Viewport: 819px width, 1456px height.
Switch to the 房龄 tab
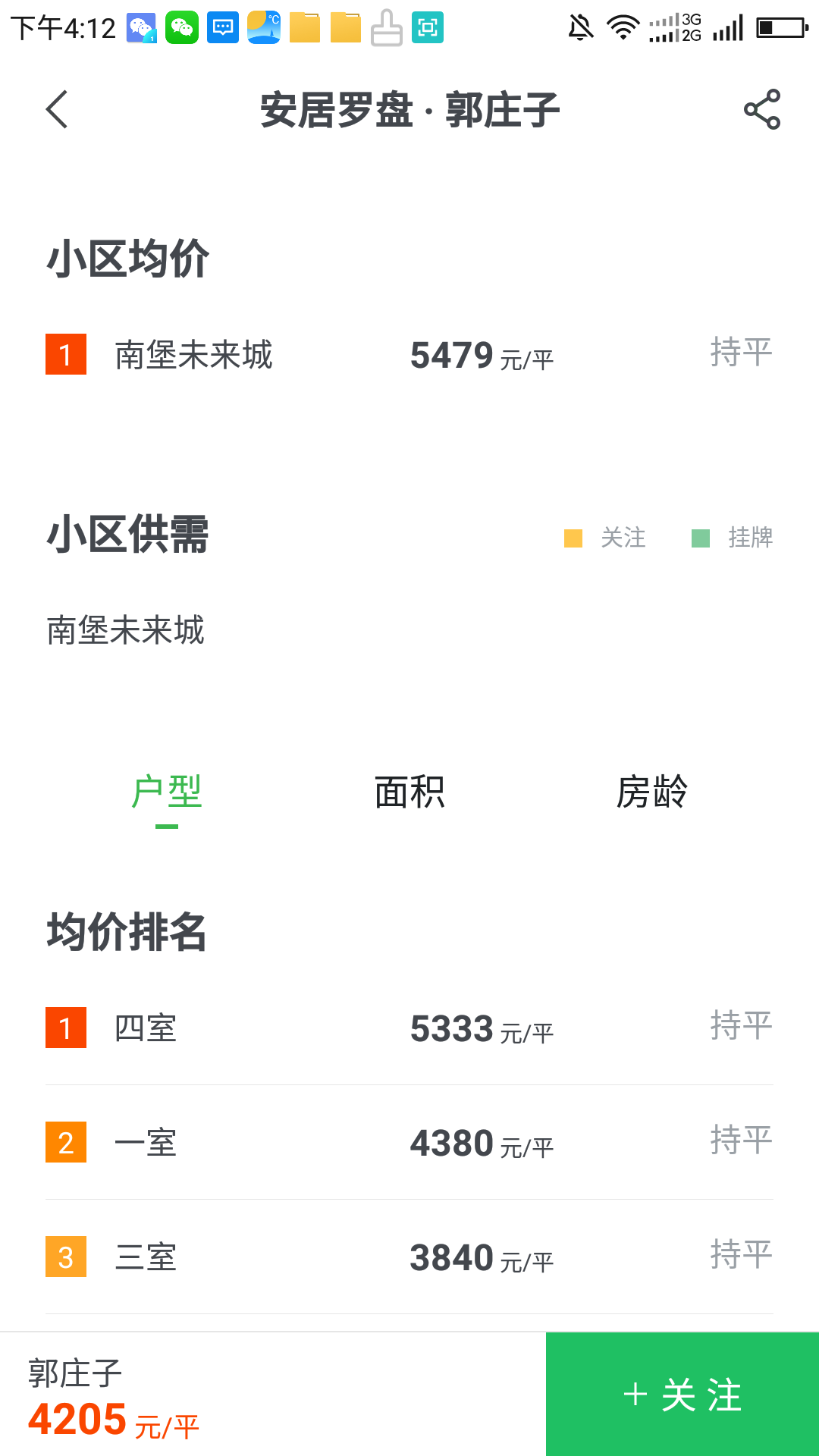[x=651, y=792]
